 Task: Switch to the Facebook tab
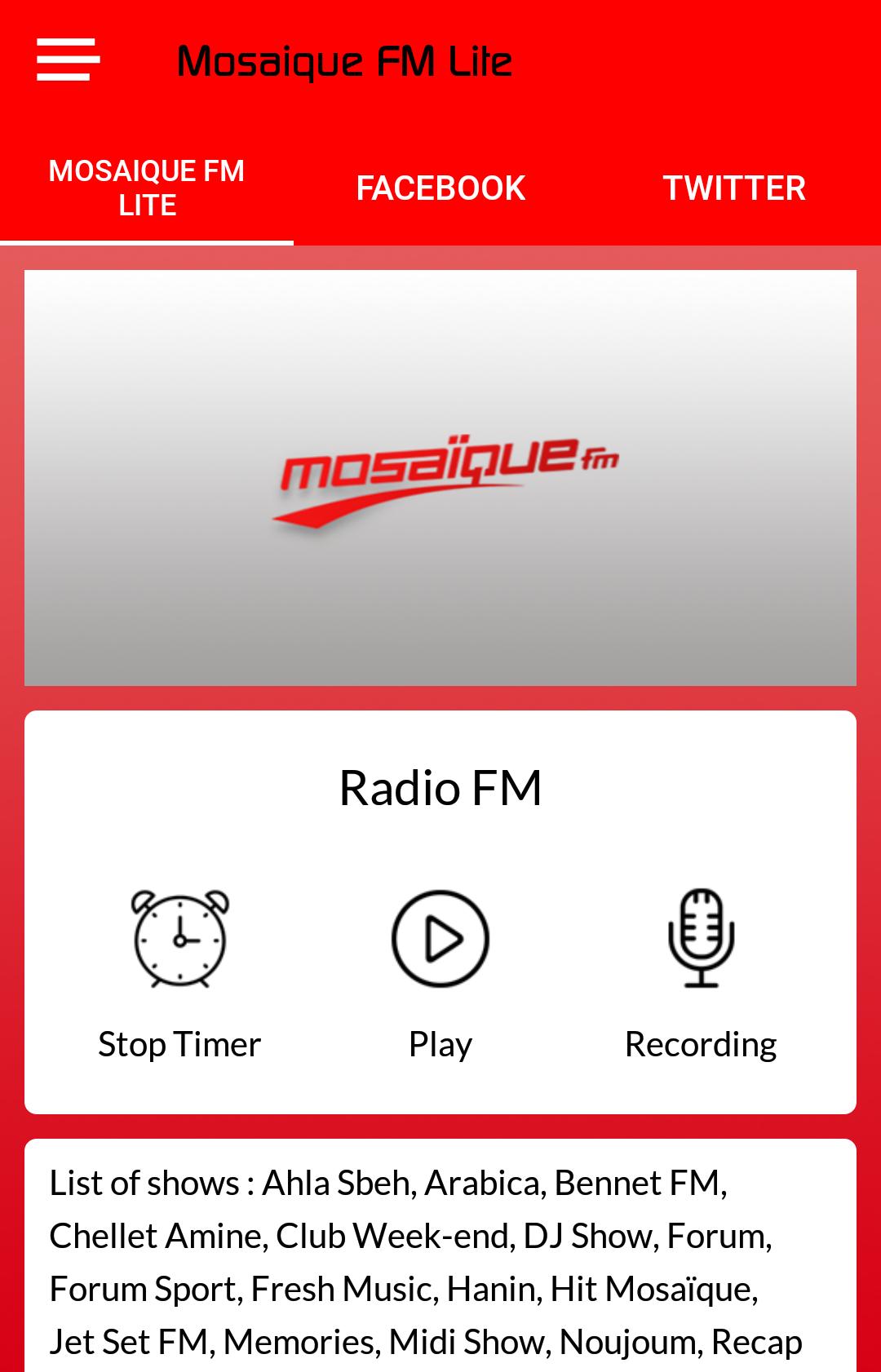[x=440, y=188]
